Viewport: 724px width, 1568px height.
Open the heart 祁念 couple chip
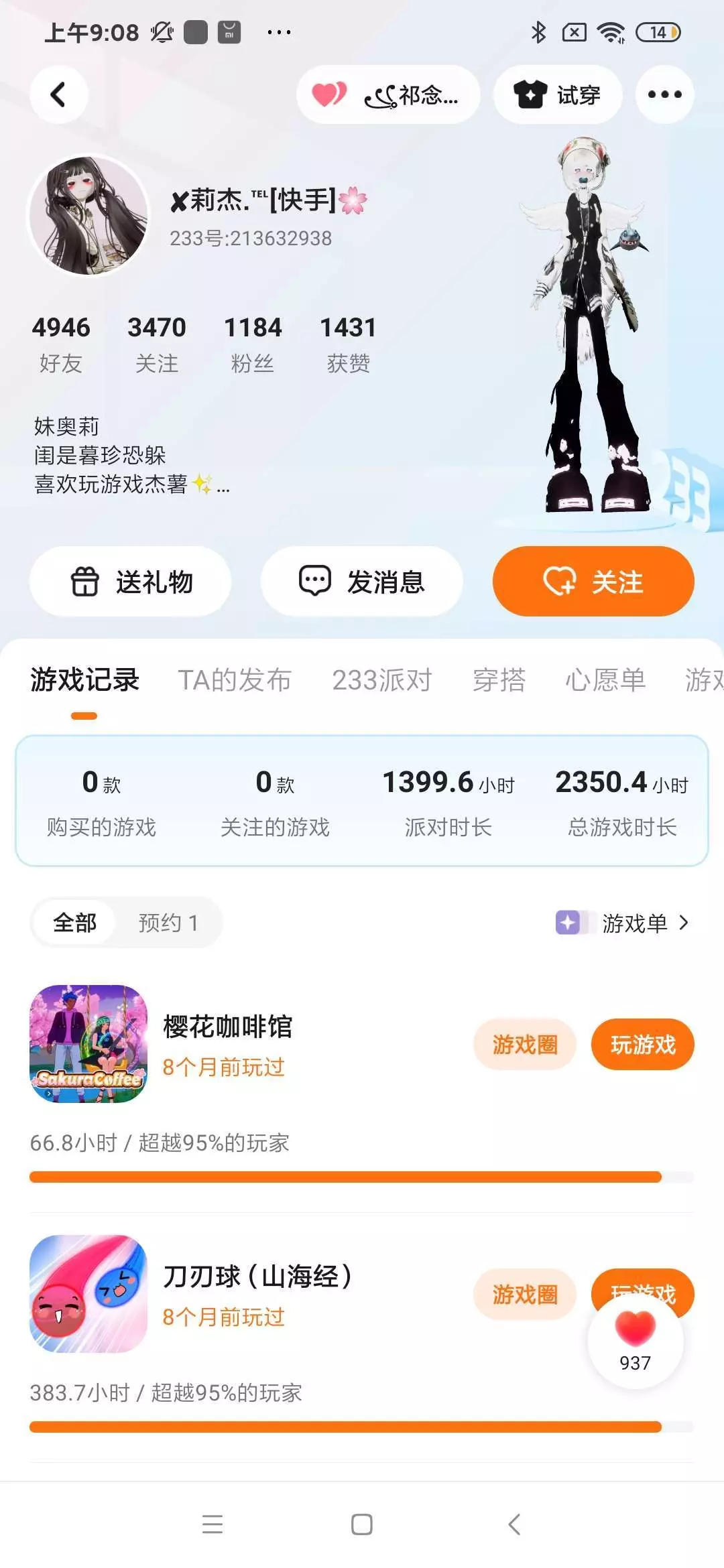click(388, 94)
